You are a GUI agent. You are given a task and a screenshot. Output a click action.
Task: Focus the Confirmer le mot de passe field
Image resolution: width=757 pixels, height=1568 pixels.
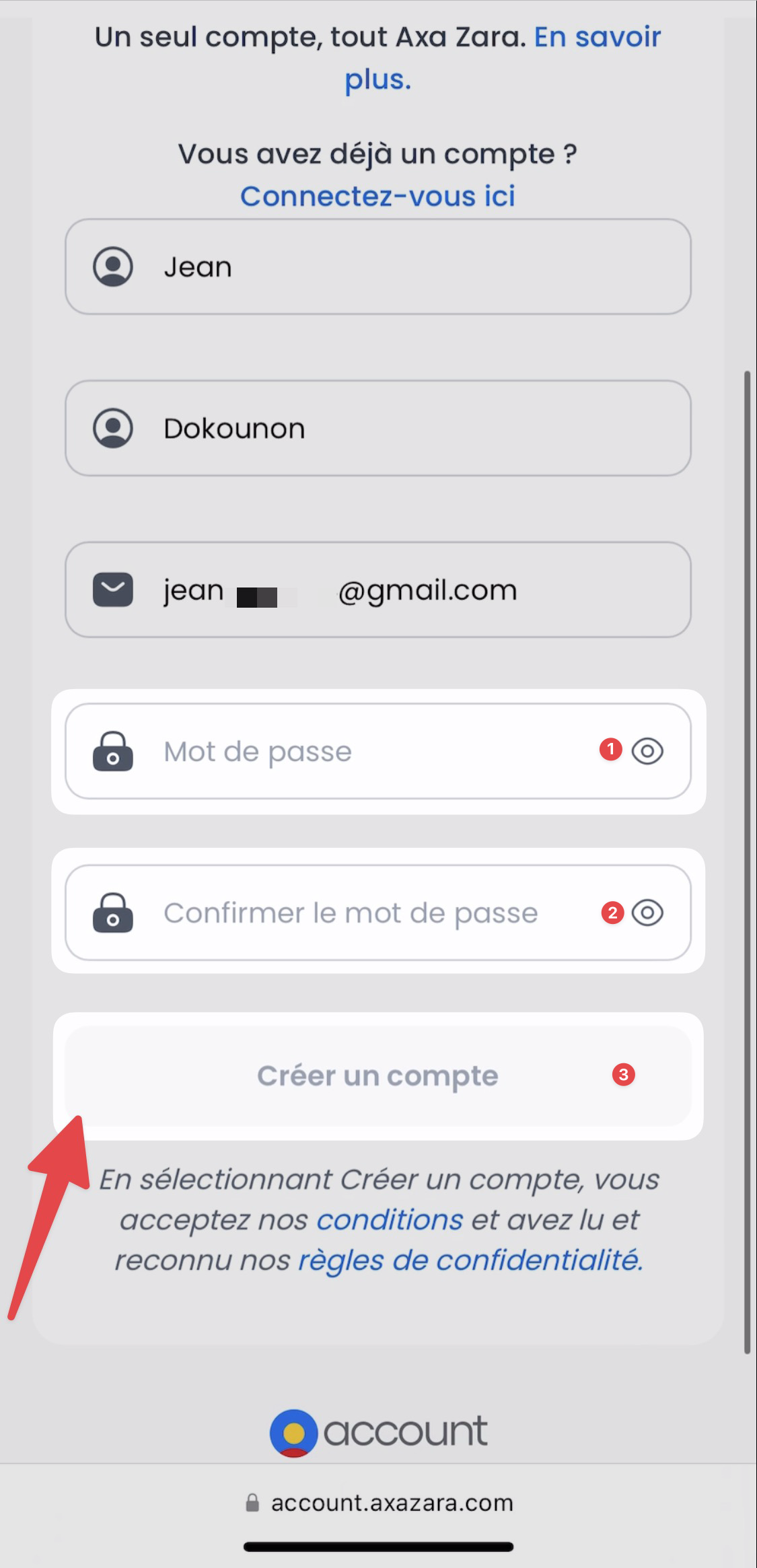(x=378, y=913)
